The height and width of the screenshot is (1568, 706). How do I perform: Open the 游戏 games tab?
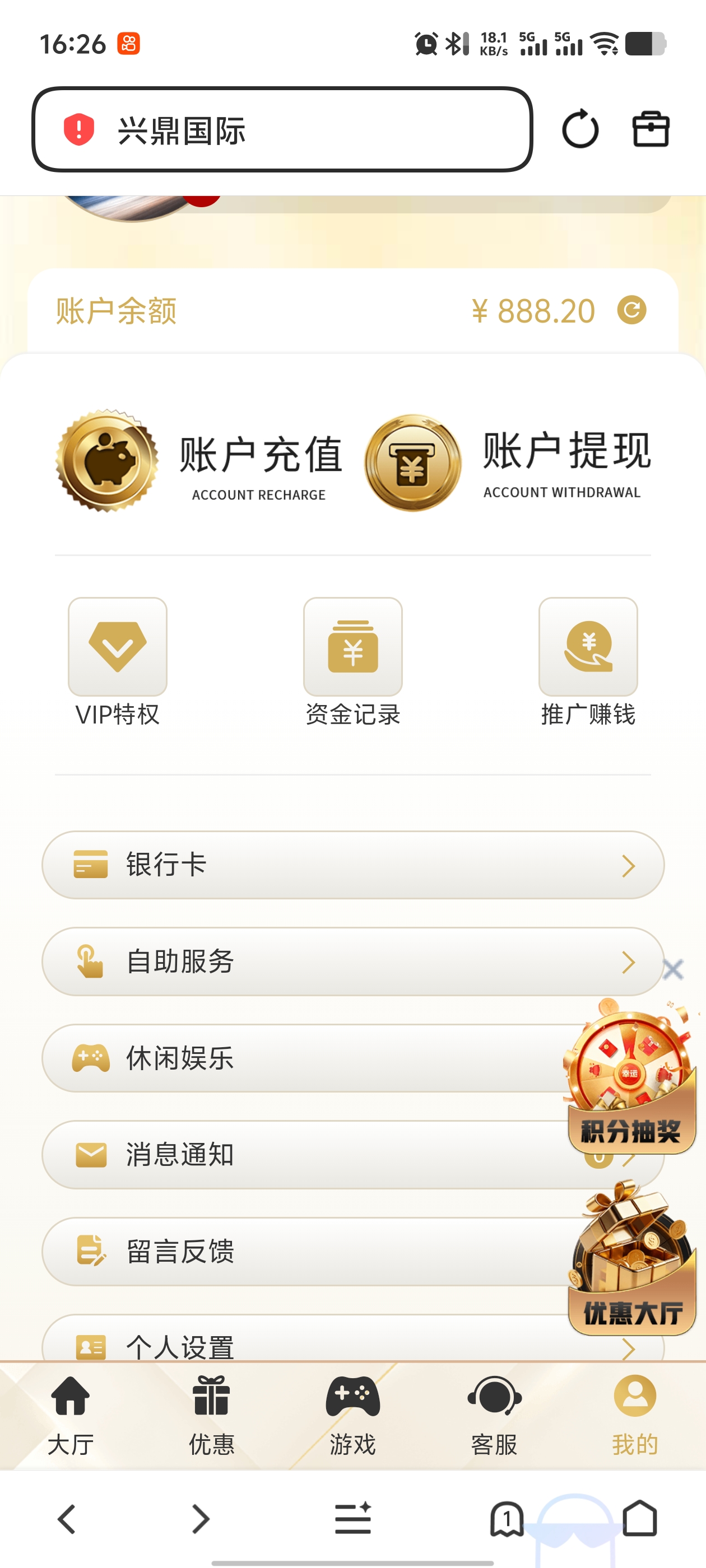[352, 1412]
